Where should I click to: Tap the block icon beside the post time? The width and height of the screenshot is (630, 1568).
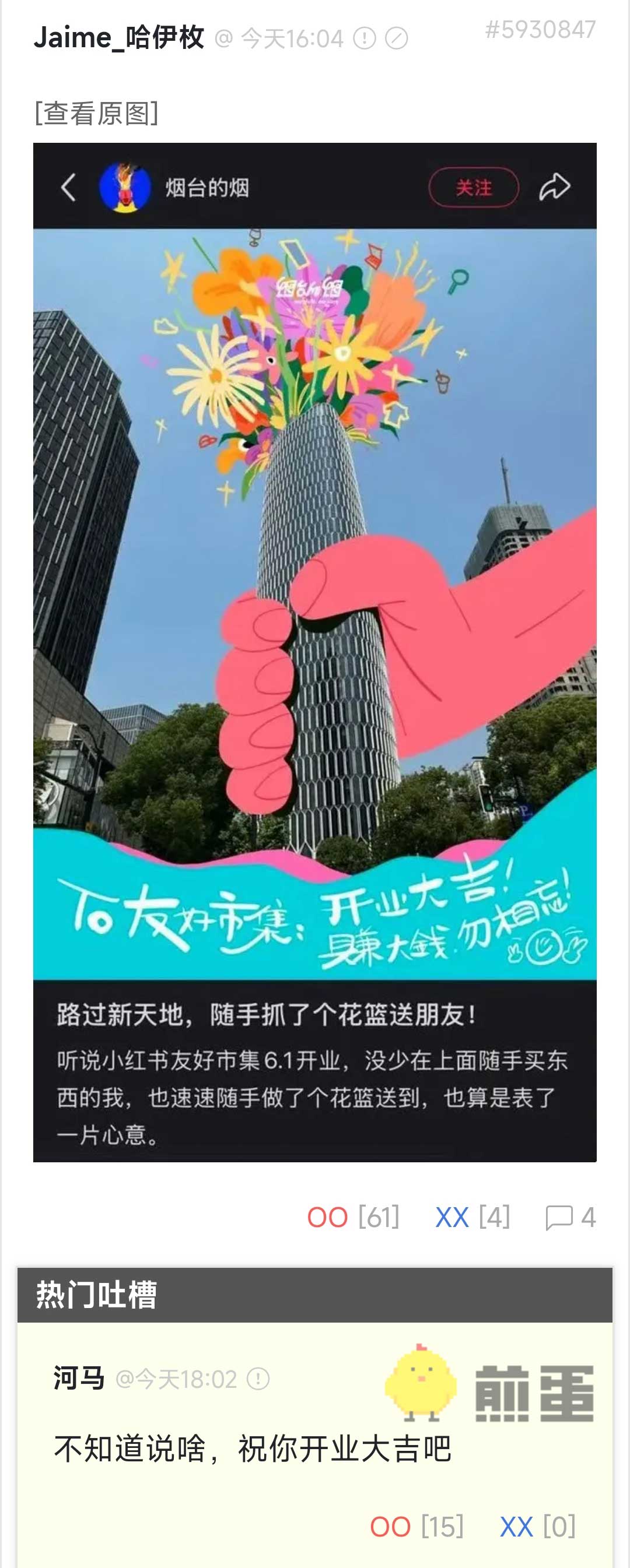coord(397,39)
